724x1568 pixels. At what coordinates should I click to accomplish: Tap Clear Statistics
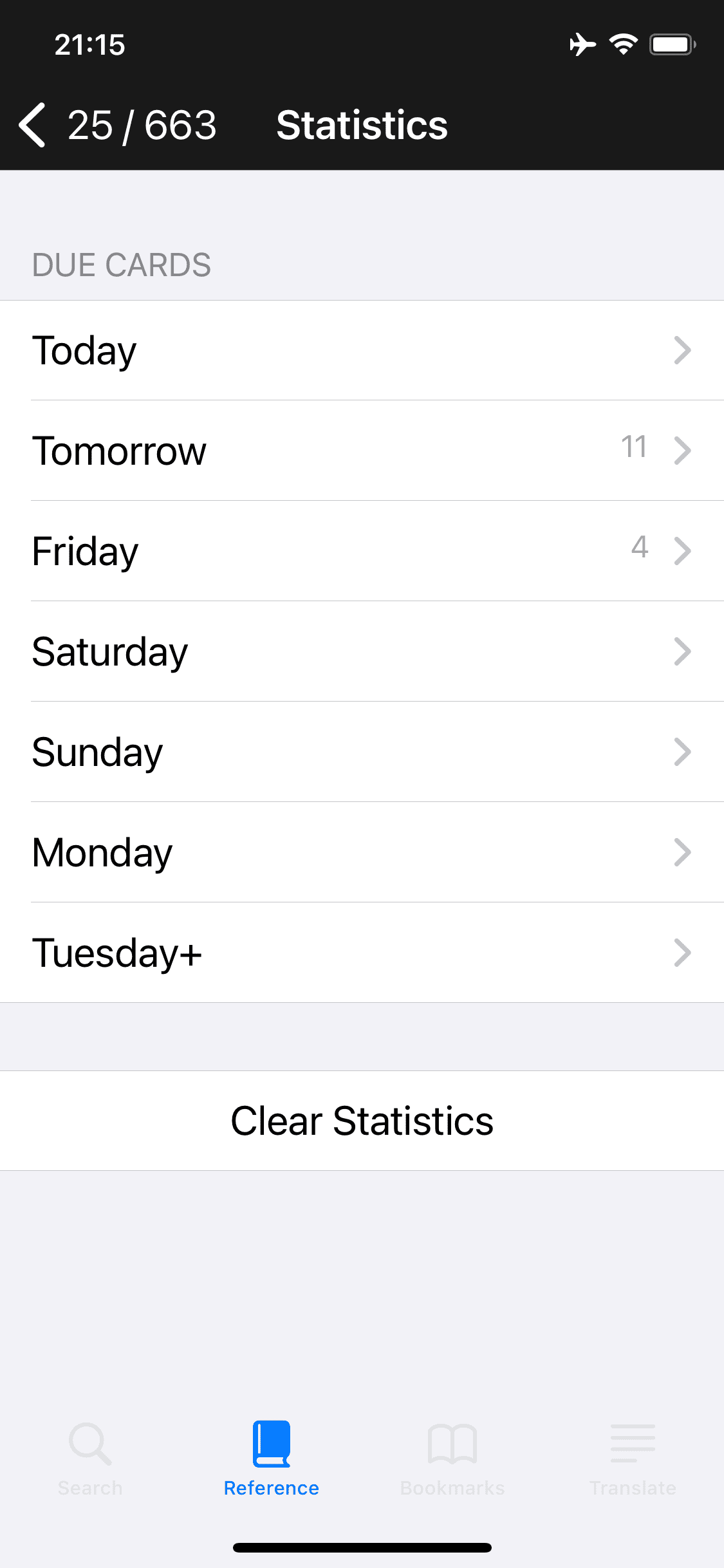point(362,1121)
